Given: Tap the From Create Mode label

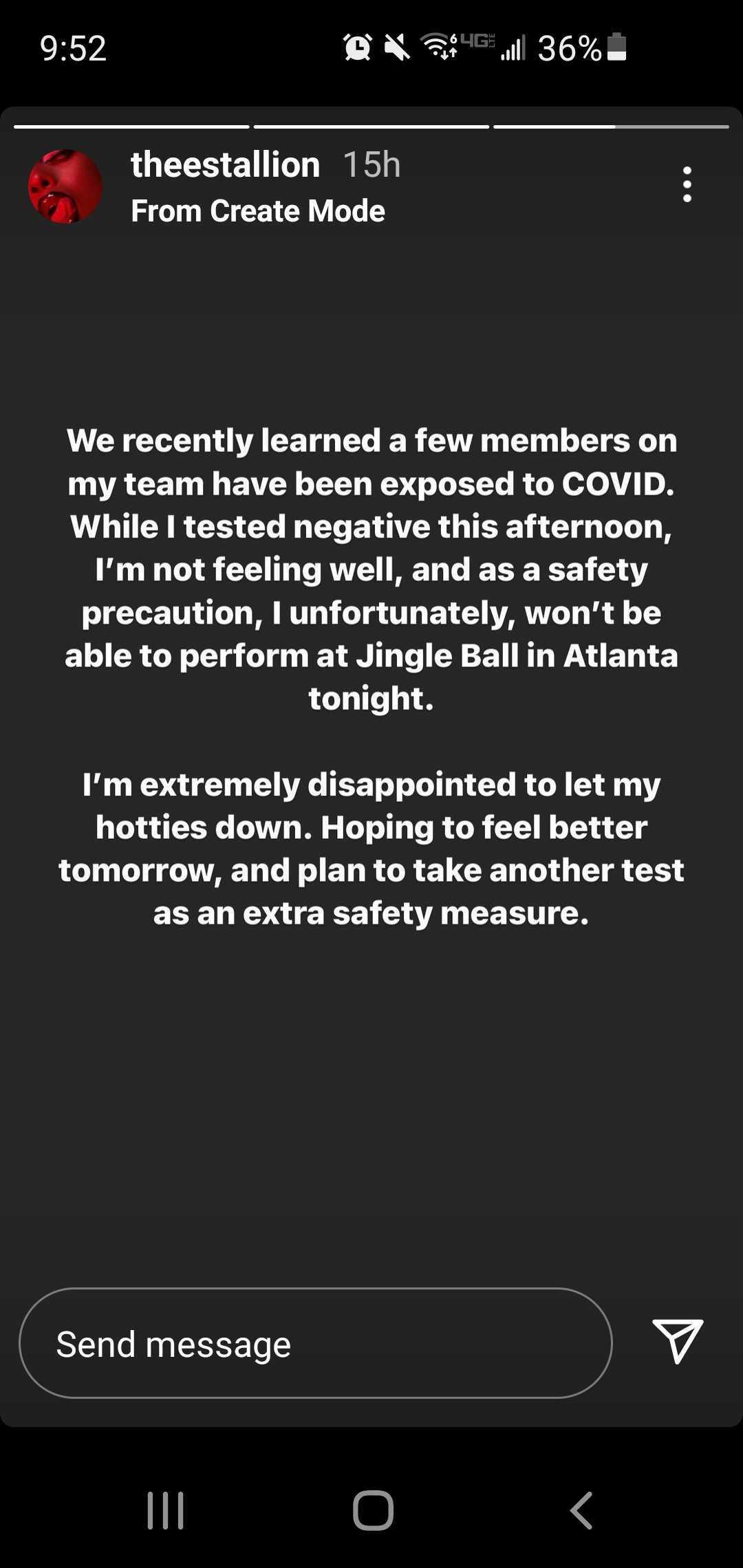Looking at the screenshot, I should pyautogui.click(x=258, y=211).
